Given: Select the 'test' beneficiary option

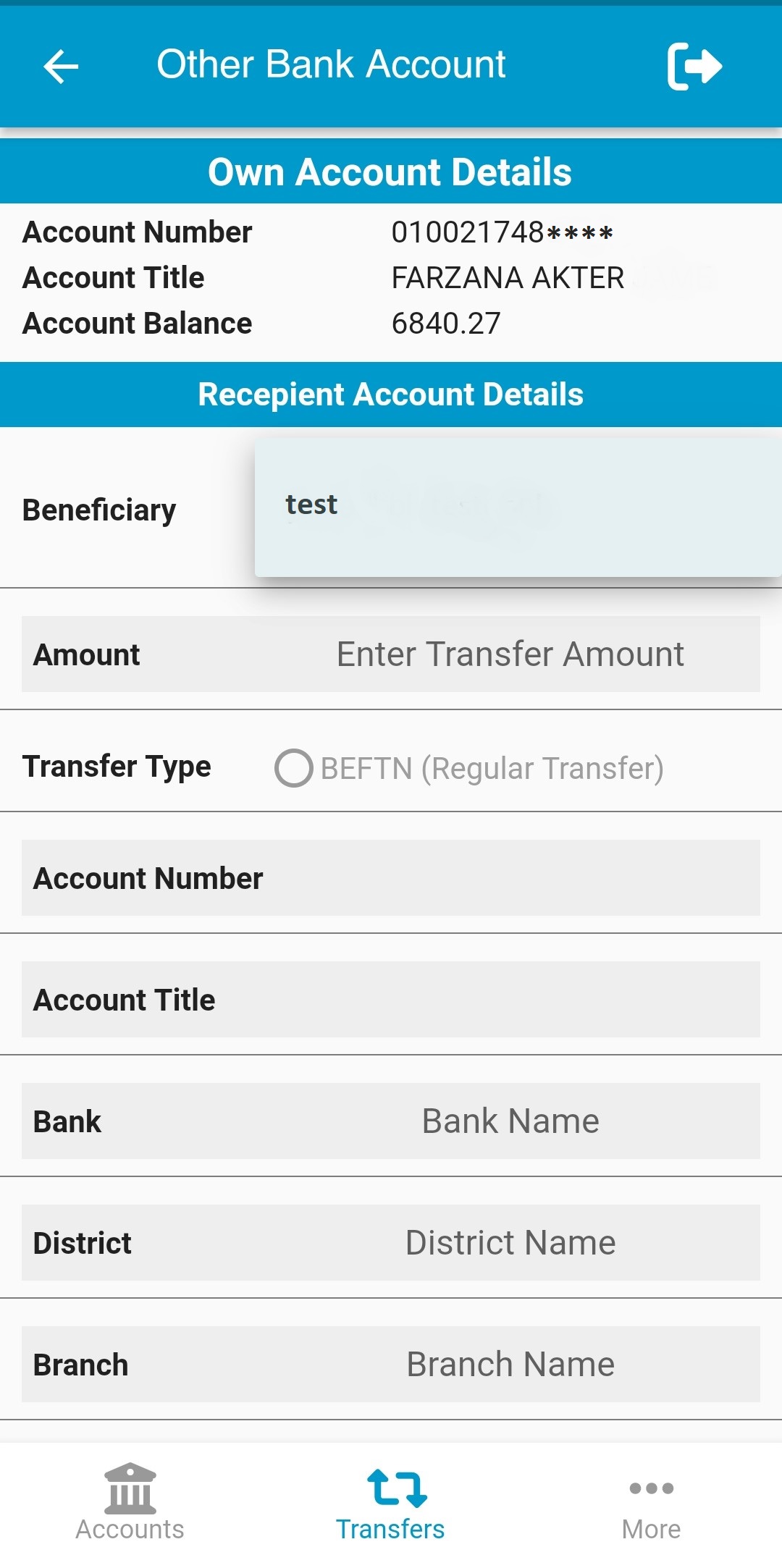Looking at the screenshot, I should point(312,505).
